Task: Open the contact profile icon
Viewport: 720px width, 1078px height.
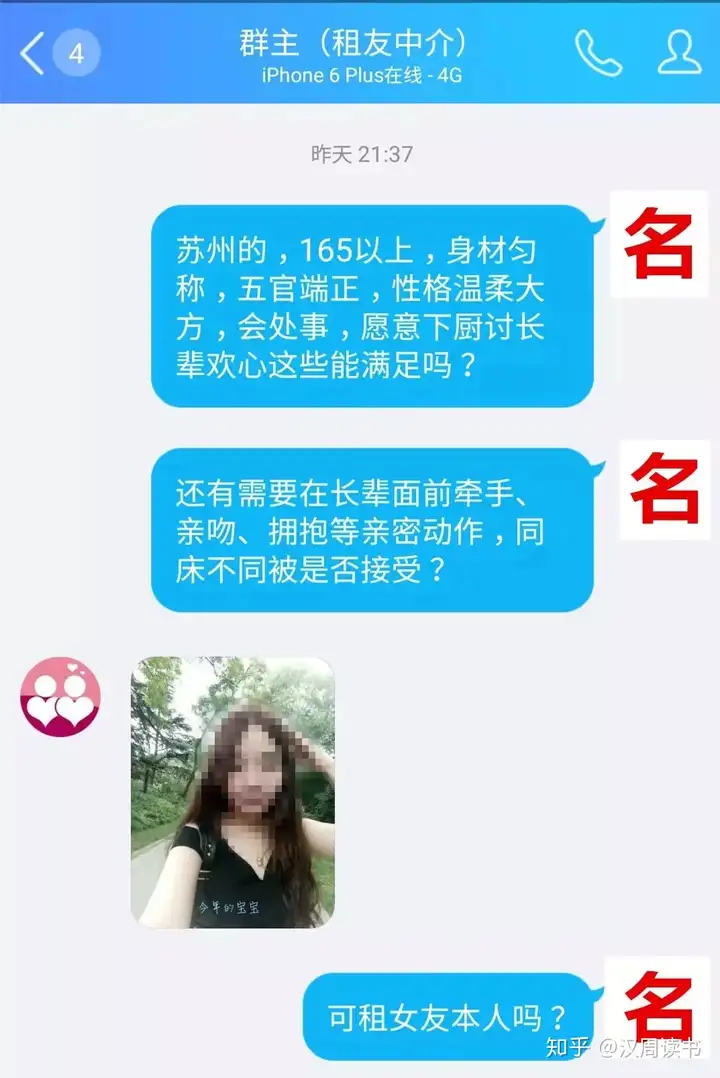Action: click(679, 52)
